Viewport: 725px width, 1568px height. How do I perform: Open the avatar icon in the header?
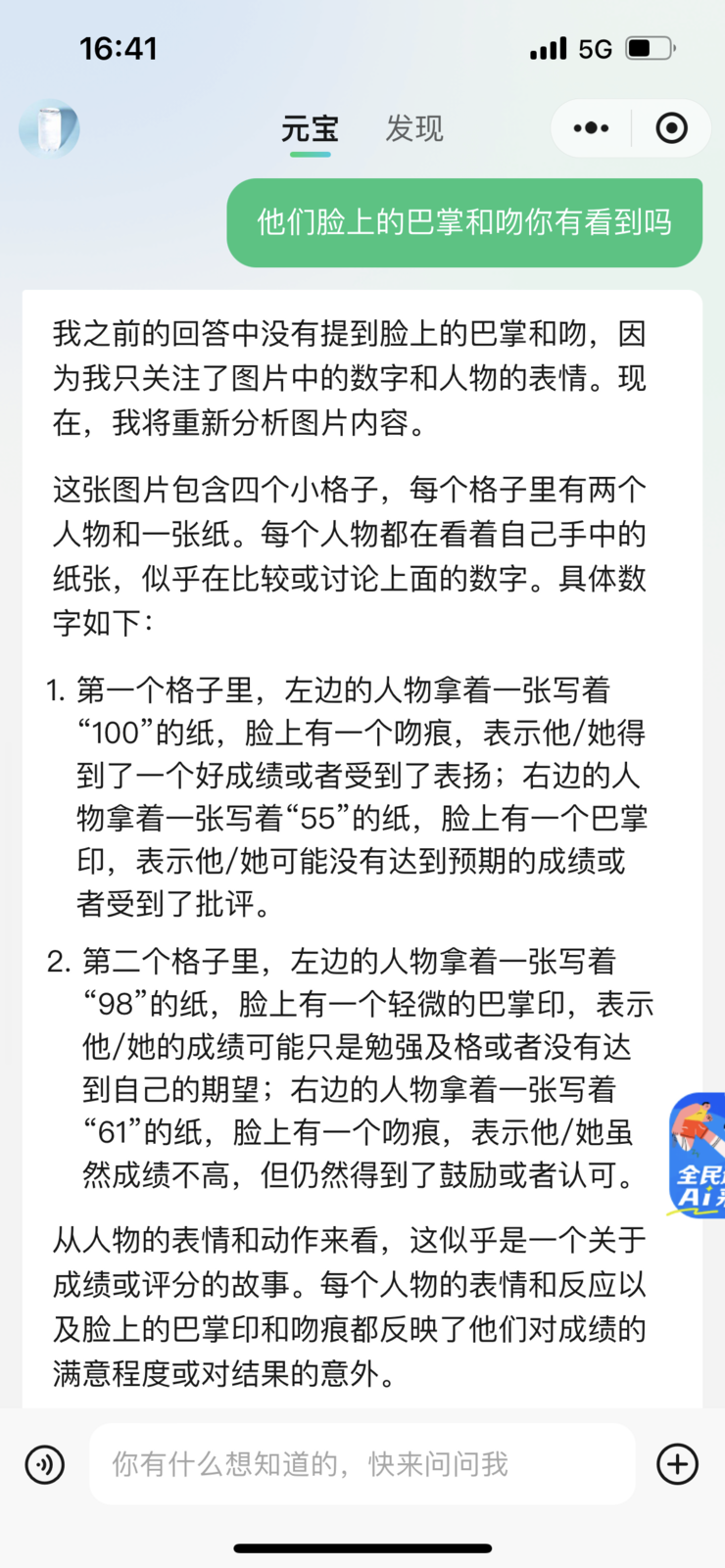49,128
